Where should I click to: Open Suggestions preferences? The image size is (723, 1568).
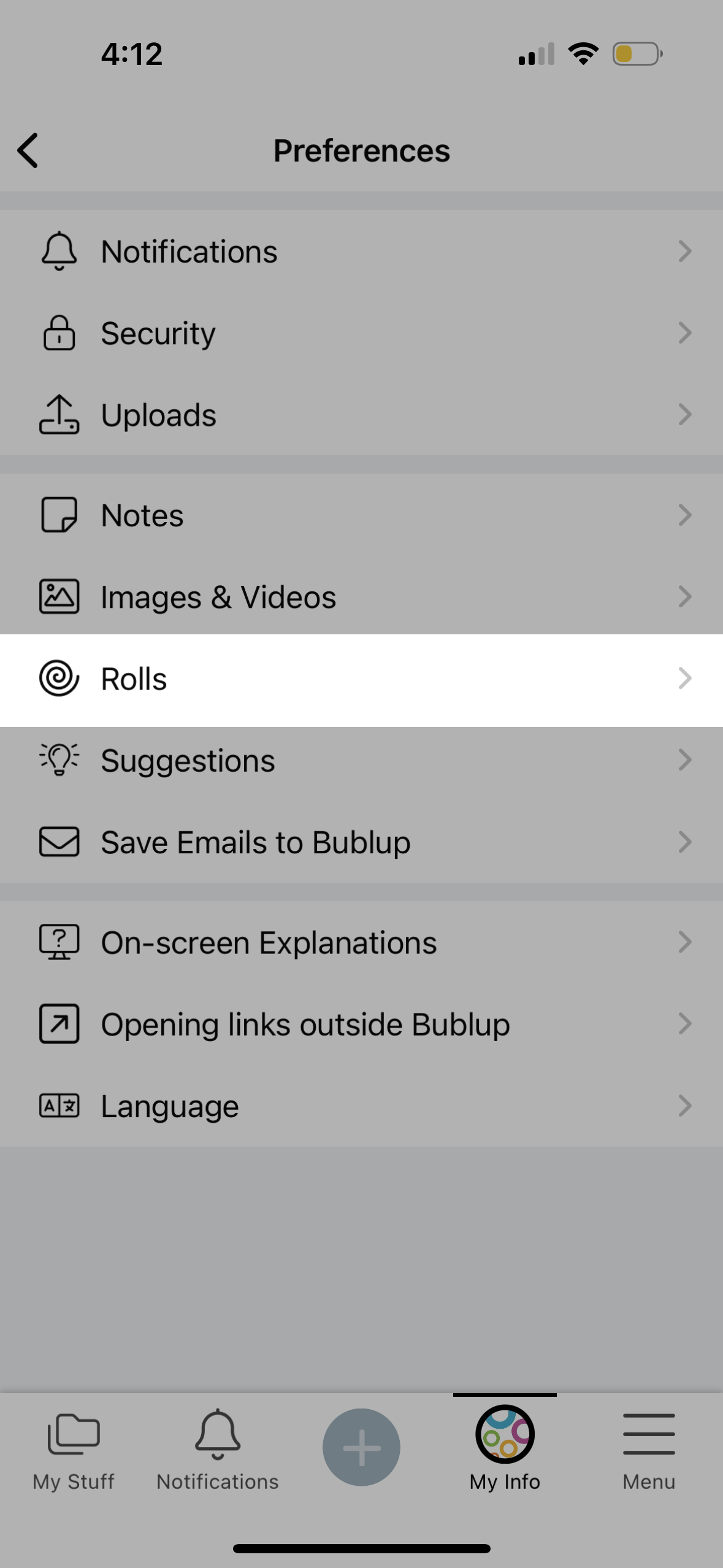[361, 760]
